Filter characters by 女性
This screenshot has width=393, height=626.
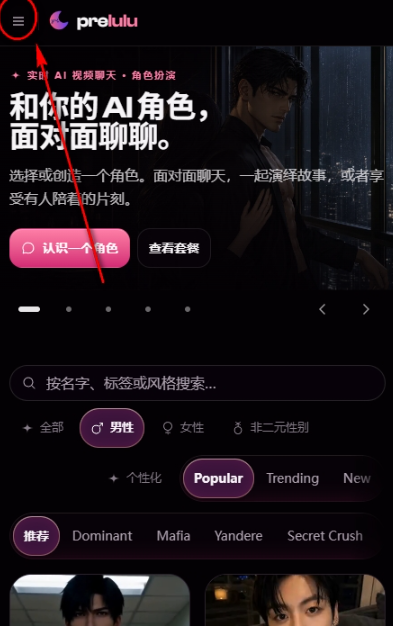183,428
